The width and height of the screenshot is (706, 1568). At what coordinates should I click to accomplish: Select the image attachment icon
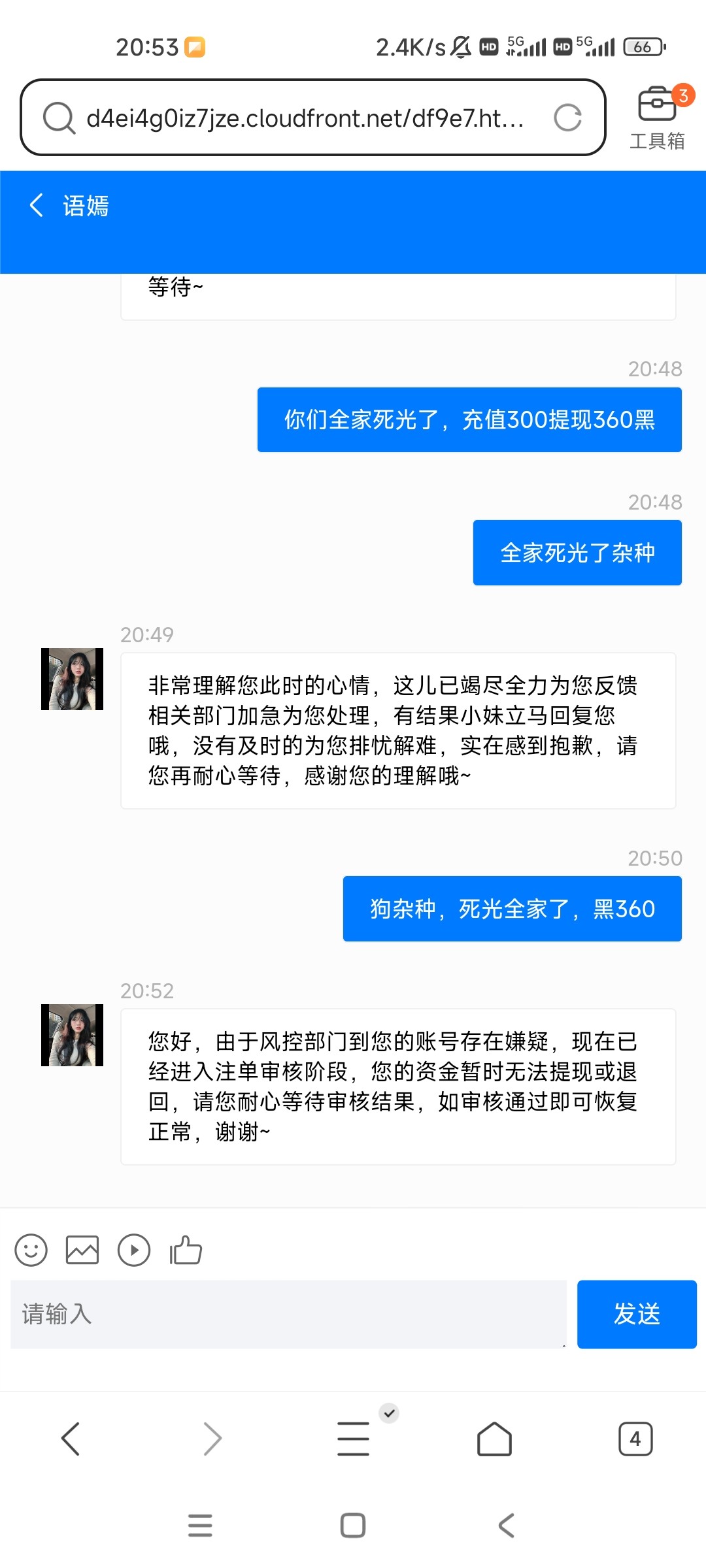[82, 1250]
